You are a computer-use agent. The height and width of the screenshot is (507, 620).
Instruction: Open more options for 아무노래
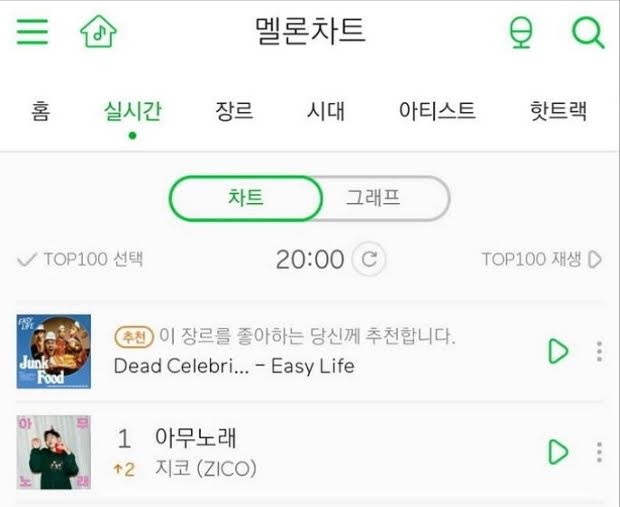[599, 452]
